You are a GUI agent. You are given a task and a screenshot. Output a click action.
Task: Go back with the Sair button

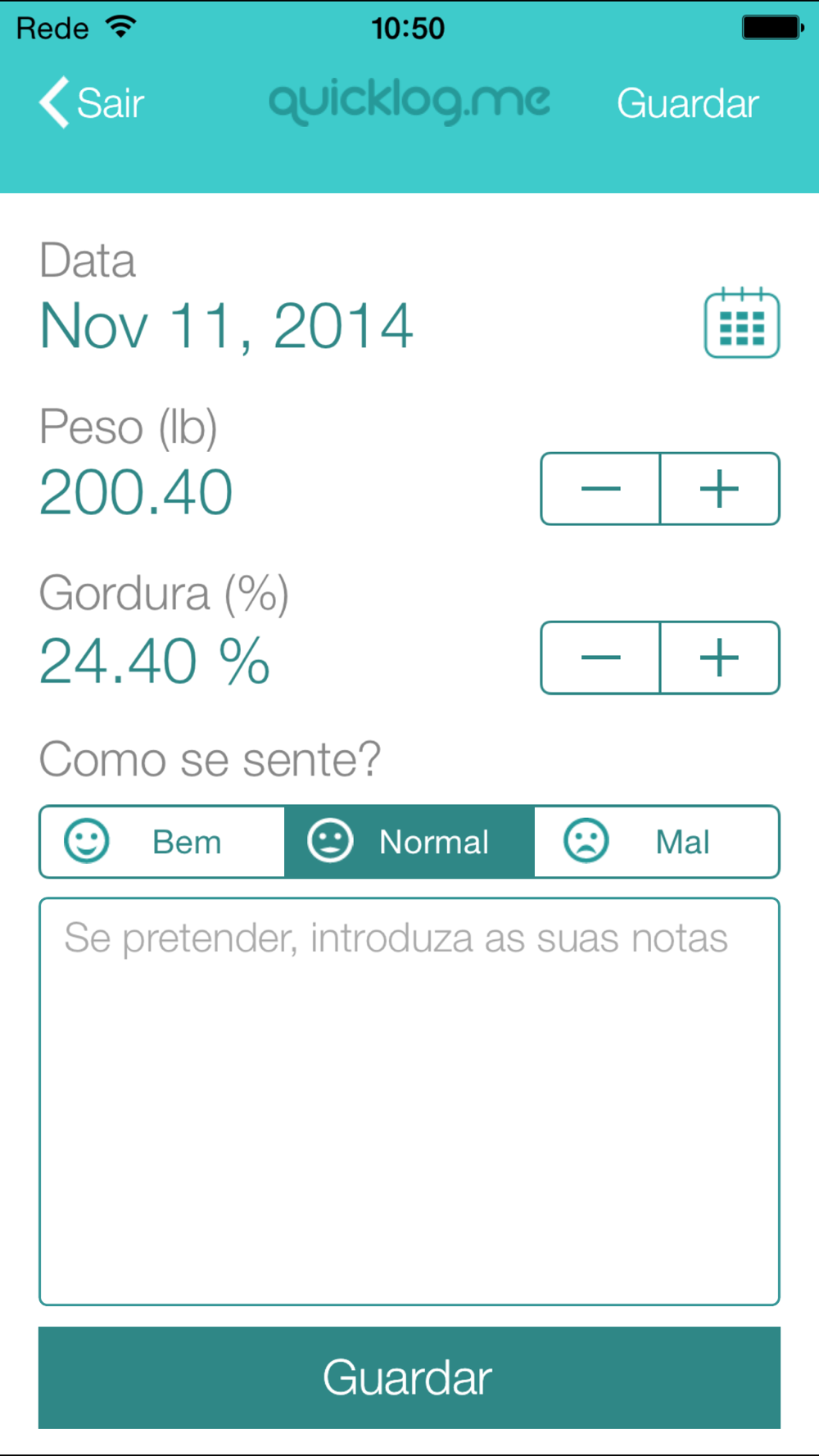tap(92, 104)
